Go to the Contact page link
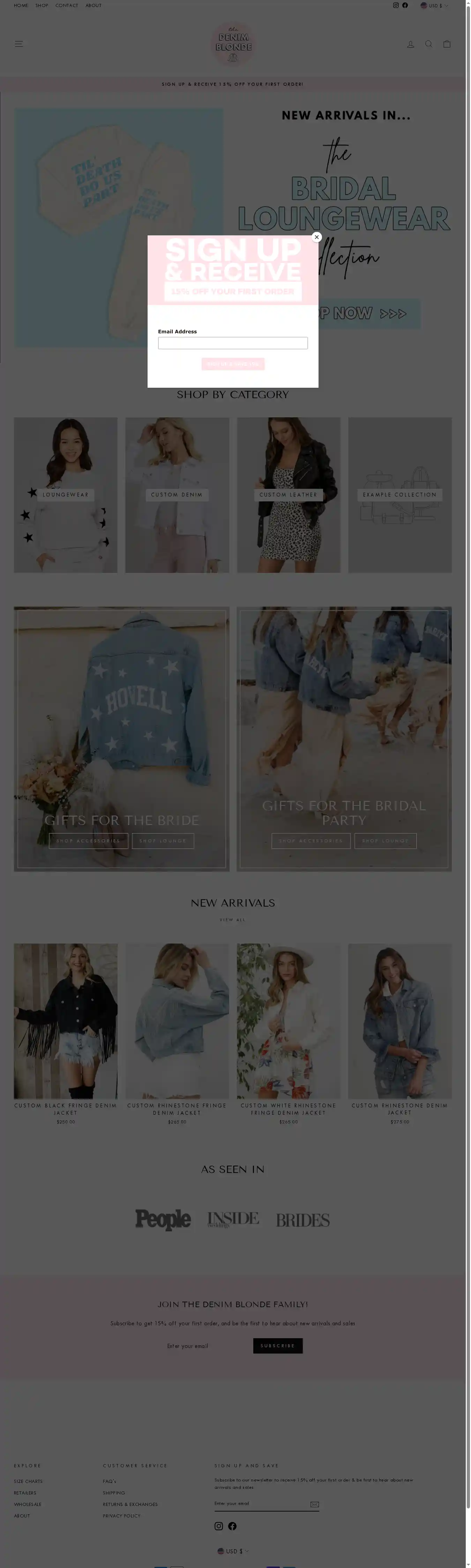Image resolution: width=471 pixels, height=1568 pixels. tap(66, 6)
